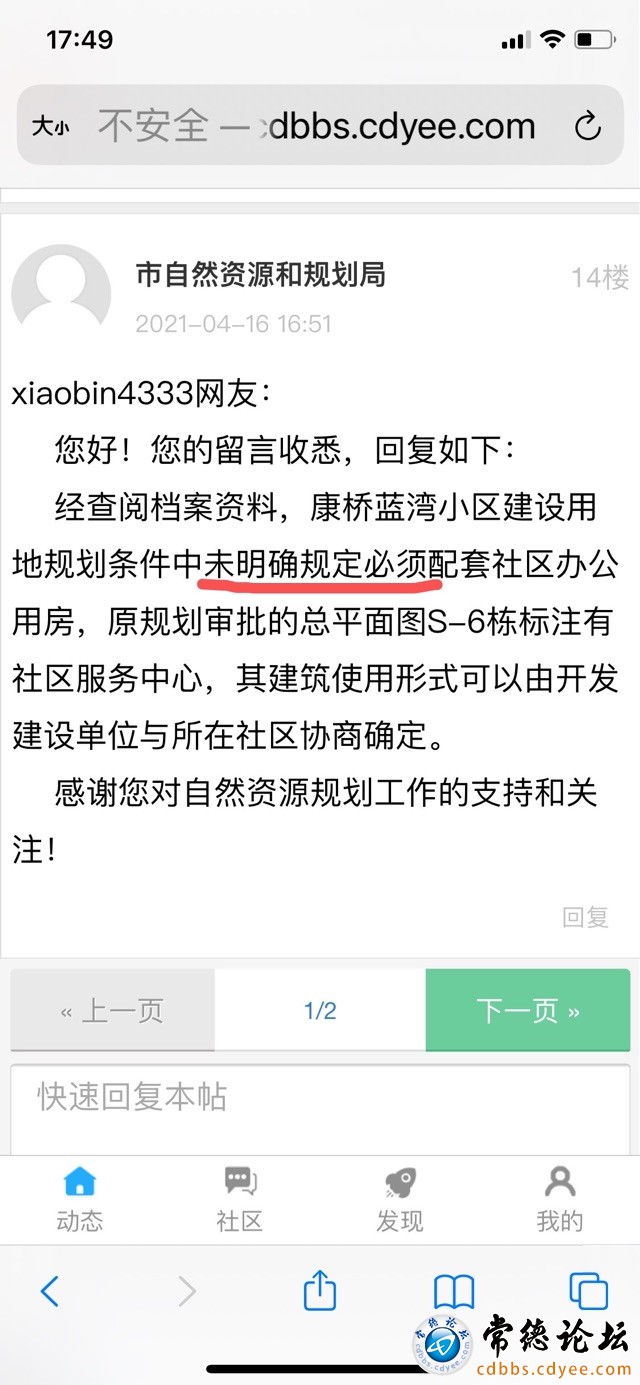Tap the 大小 text size button

[x=51, y=127]
